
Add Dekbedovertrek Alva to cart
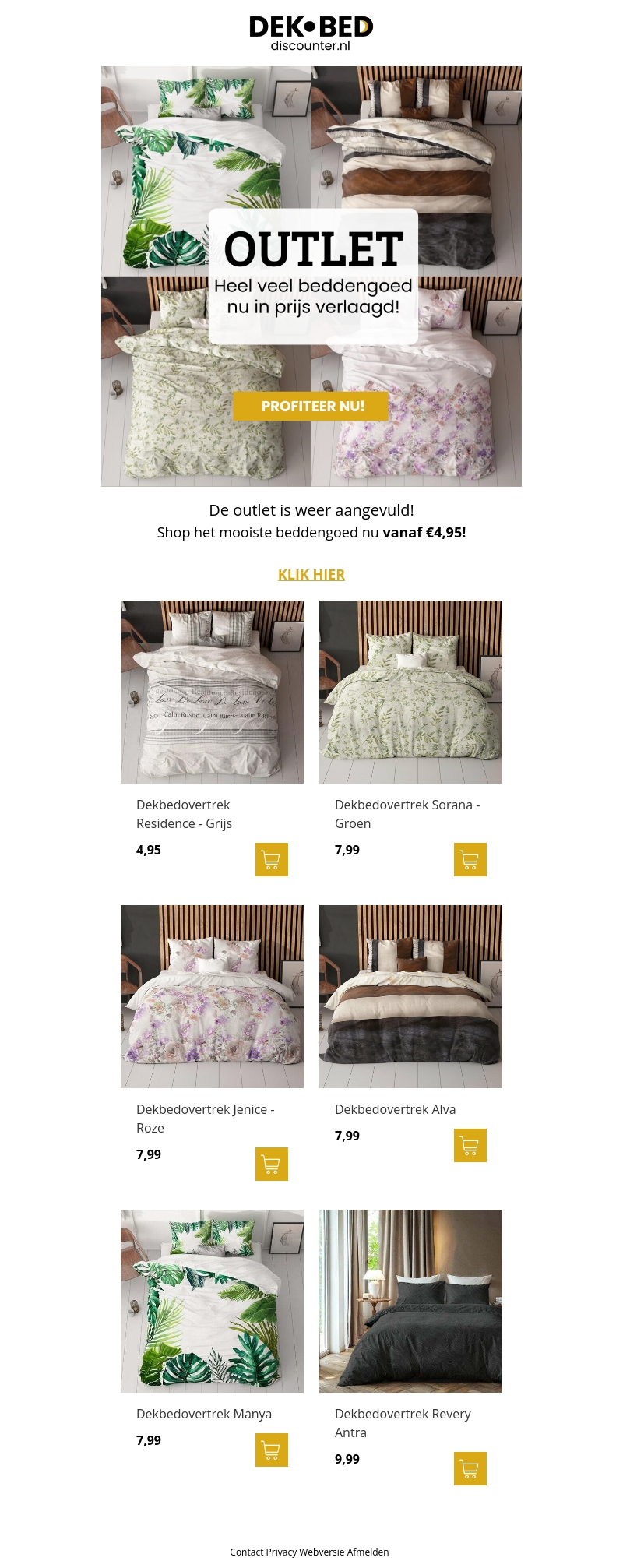[470, 1145]
